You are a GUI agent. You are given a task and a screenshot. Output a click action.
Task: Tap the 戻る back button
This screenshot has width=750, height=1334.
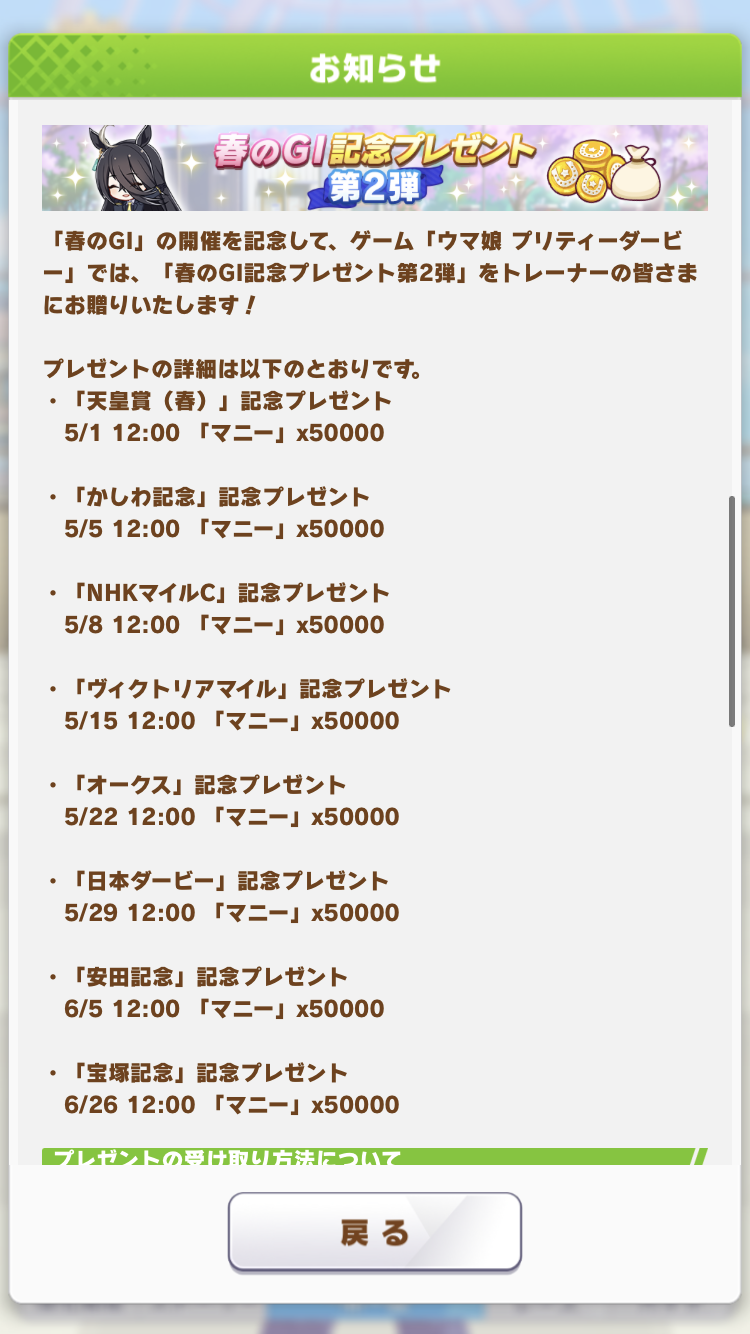tap(375, 1232)
